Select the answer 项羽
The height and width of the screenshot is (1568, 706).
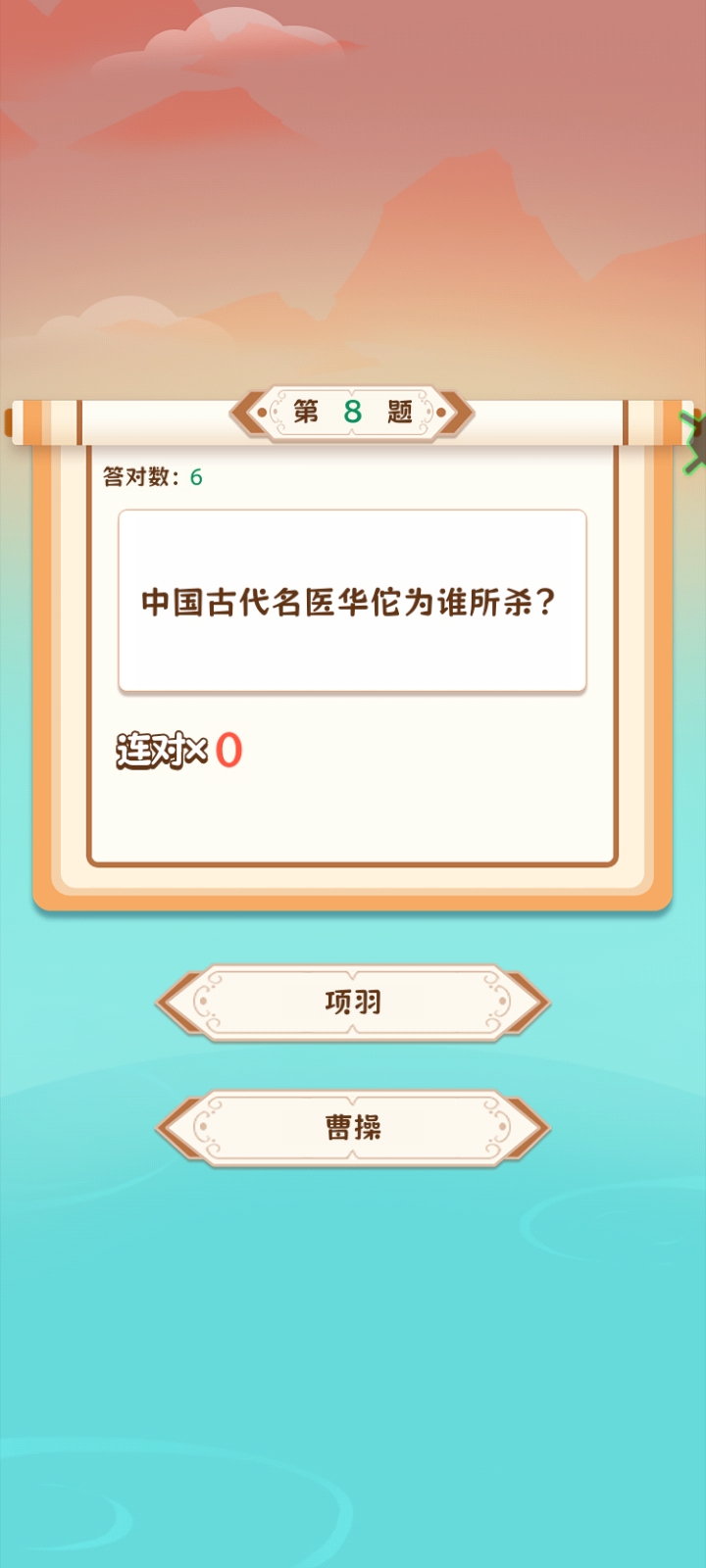click(353, 1003)
